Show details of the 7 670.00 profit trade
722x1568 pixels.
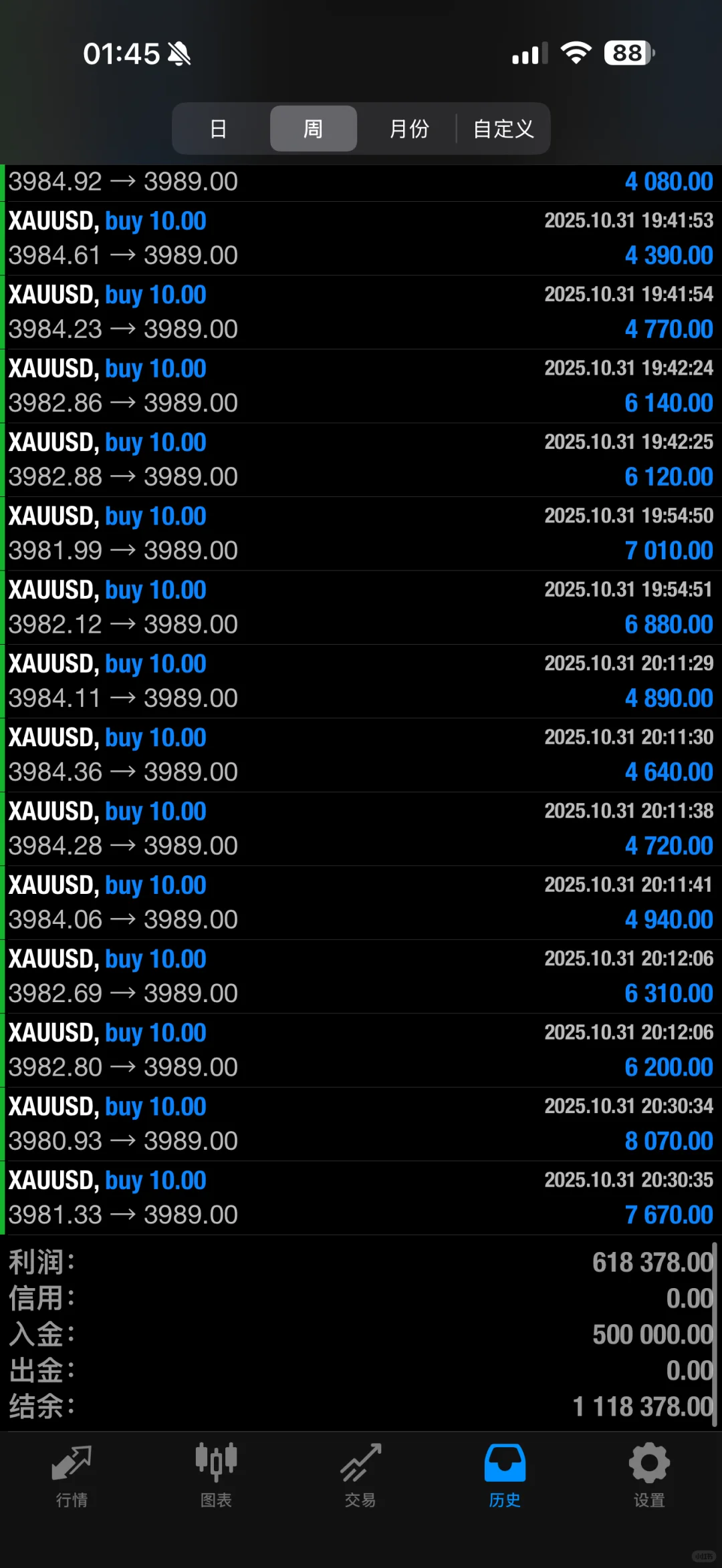pyautogui.click(x=361, y=1198)
